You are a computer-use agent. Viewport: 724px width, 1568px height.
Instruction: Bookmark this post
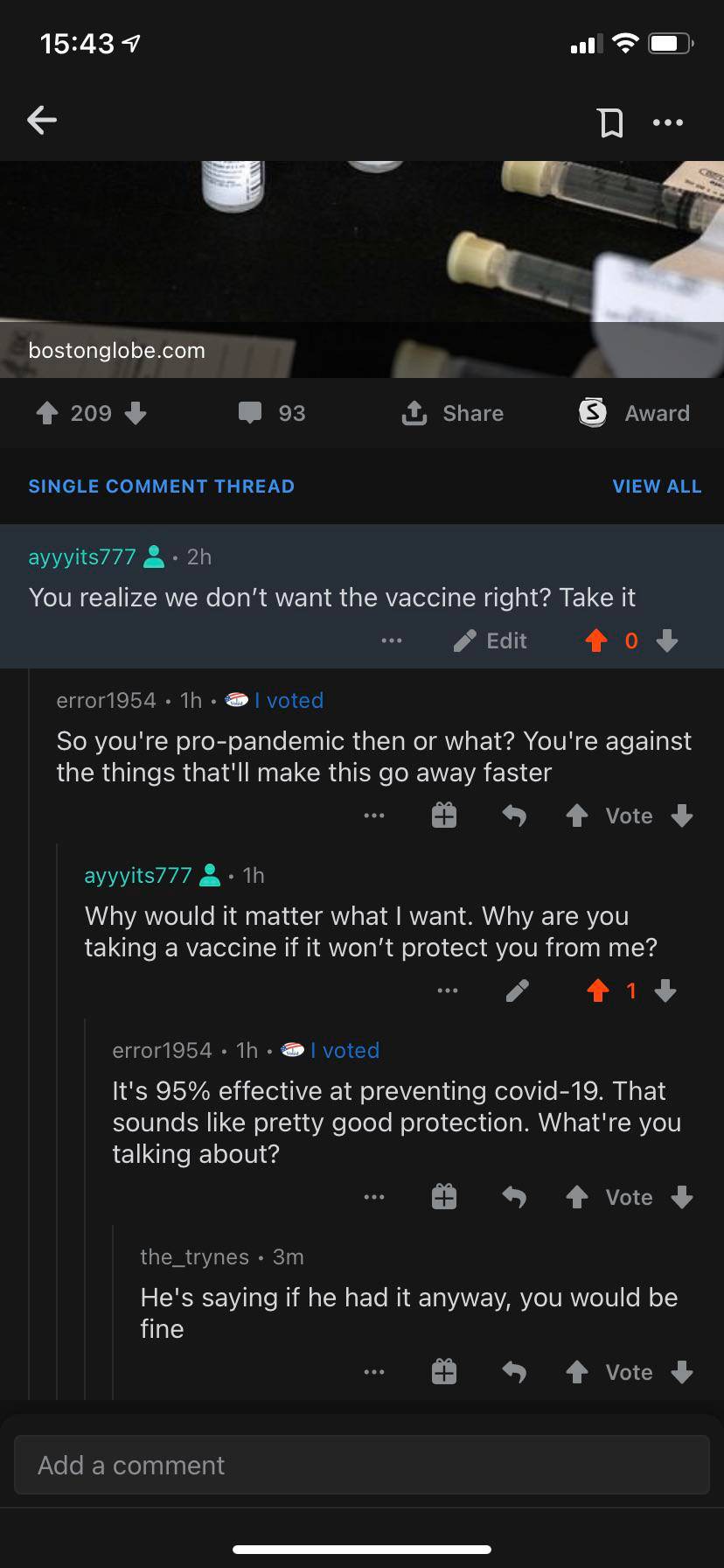pos(610,122)
